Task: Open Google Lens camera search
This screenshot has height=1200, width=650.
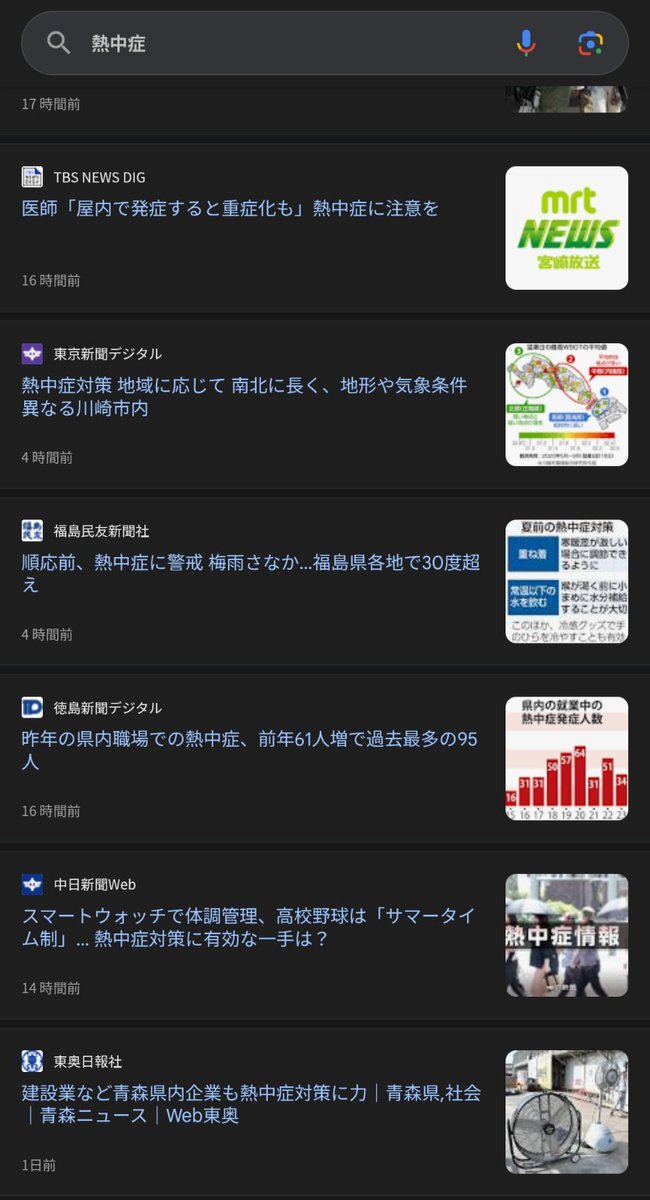Action: [591, 43]
